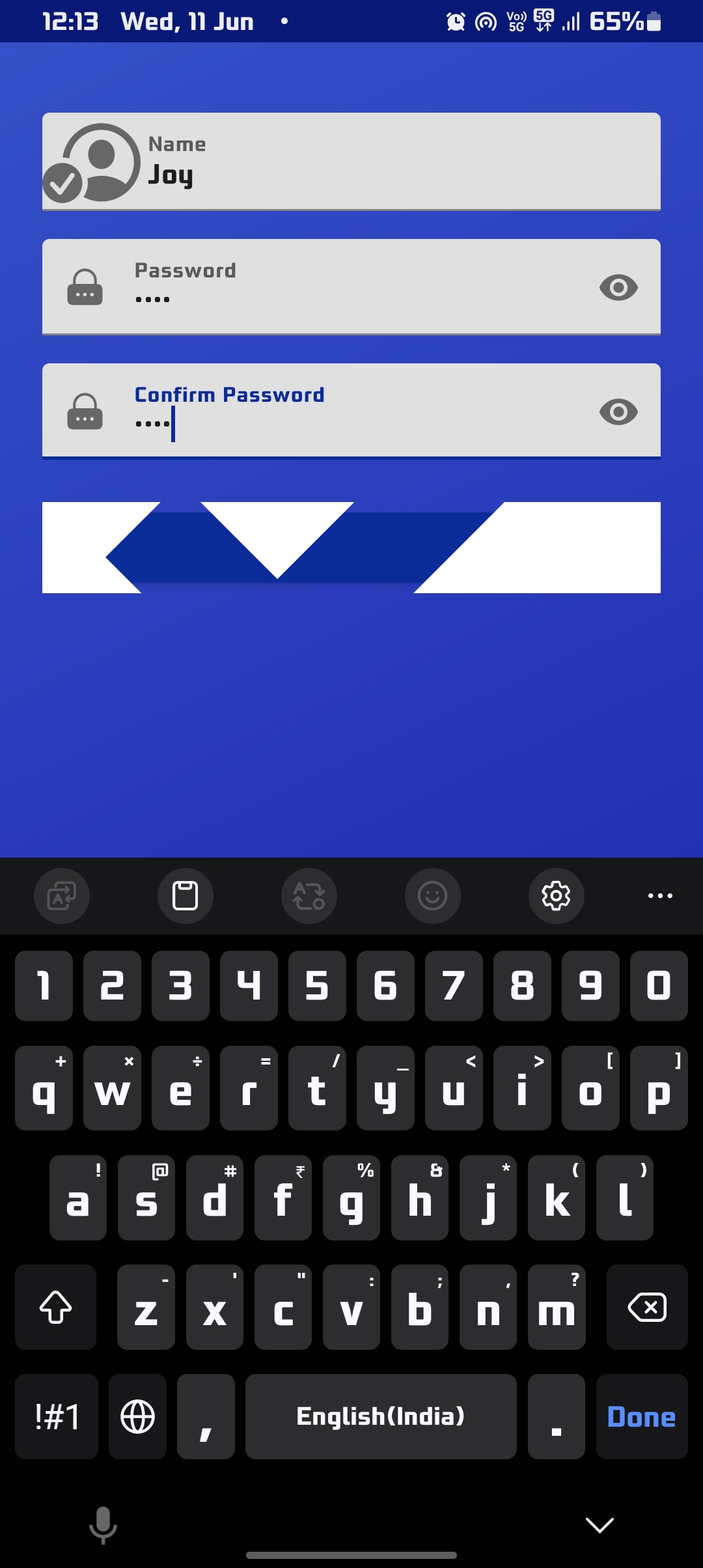Show the Password field's hidden characters

(x=618, y=287)
